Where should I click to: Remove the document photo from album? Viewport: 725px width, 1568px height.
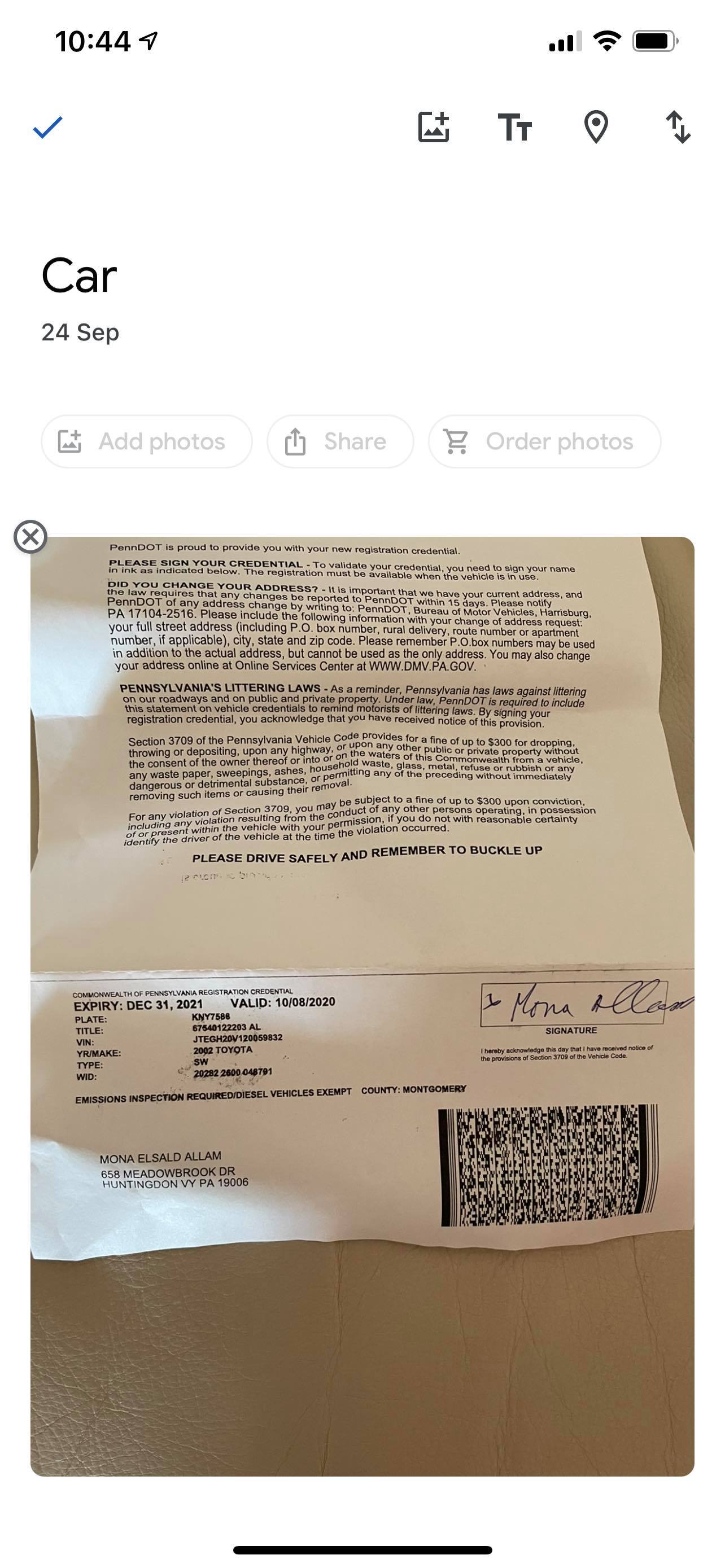point(30,537)
